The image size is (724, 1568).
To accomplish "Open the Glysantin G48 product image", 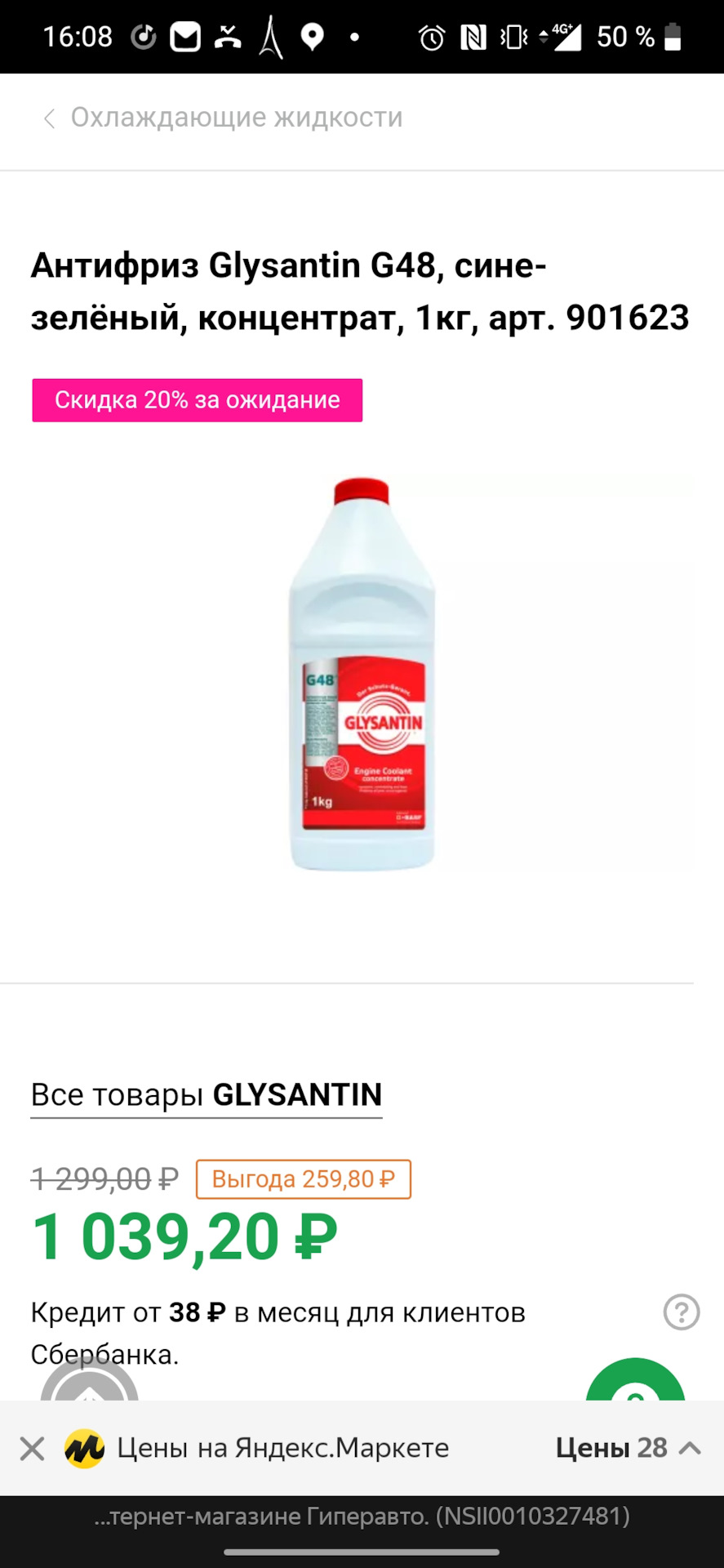I will 362,675.
